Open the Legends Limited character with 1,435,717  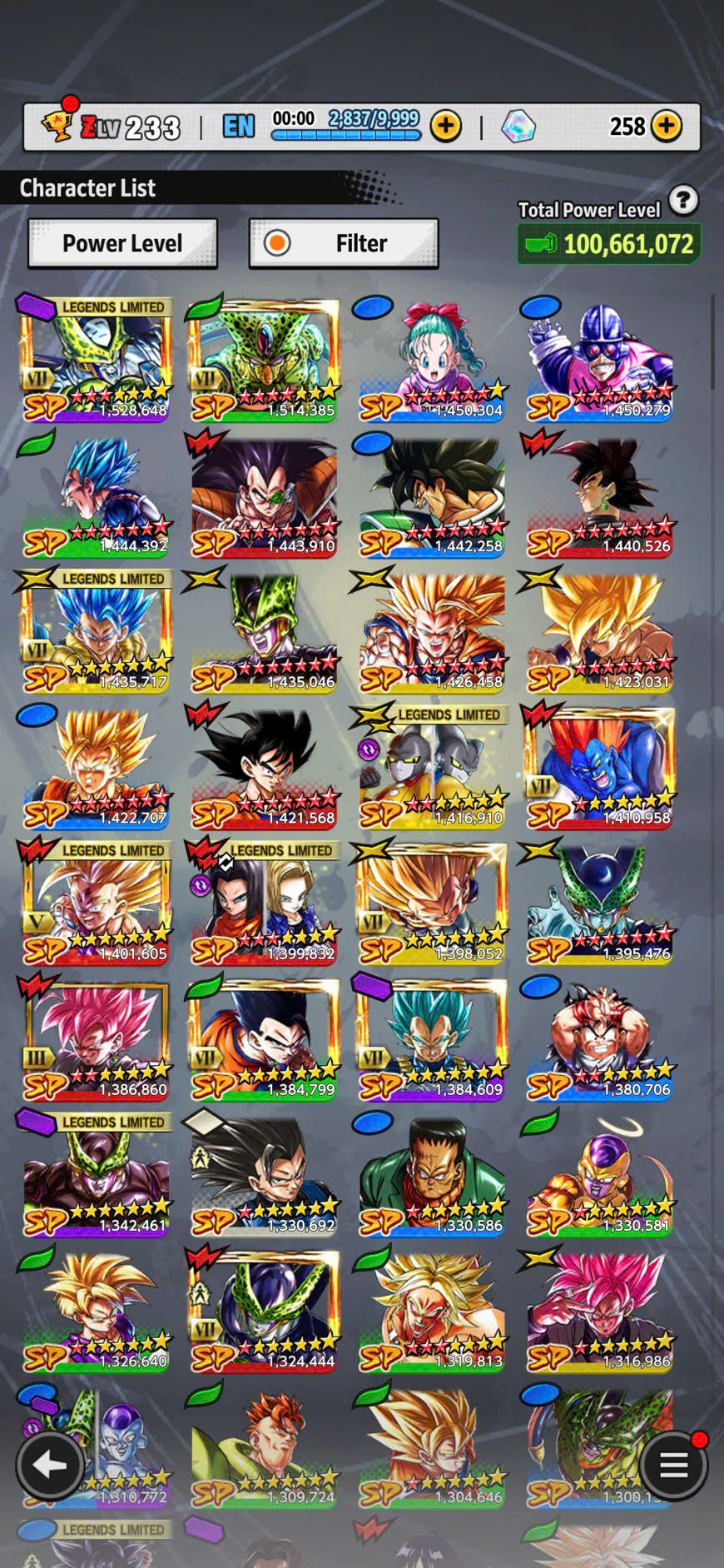[96, 631]
